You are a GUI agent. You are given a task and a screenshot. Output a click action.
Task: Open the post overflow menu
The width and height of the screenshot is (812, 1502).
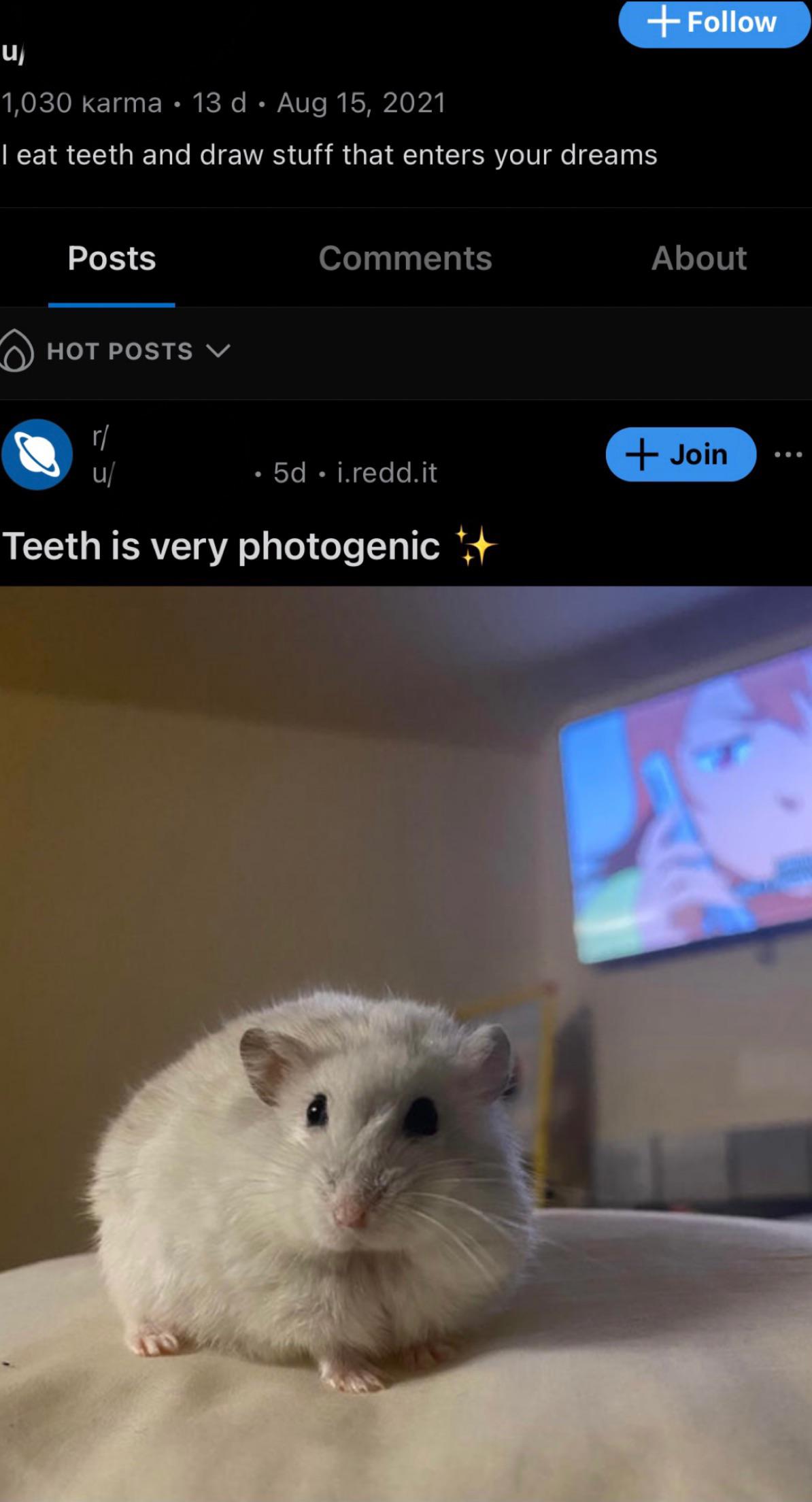788,454
